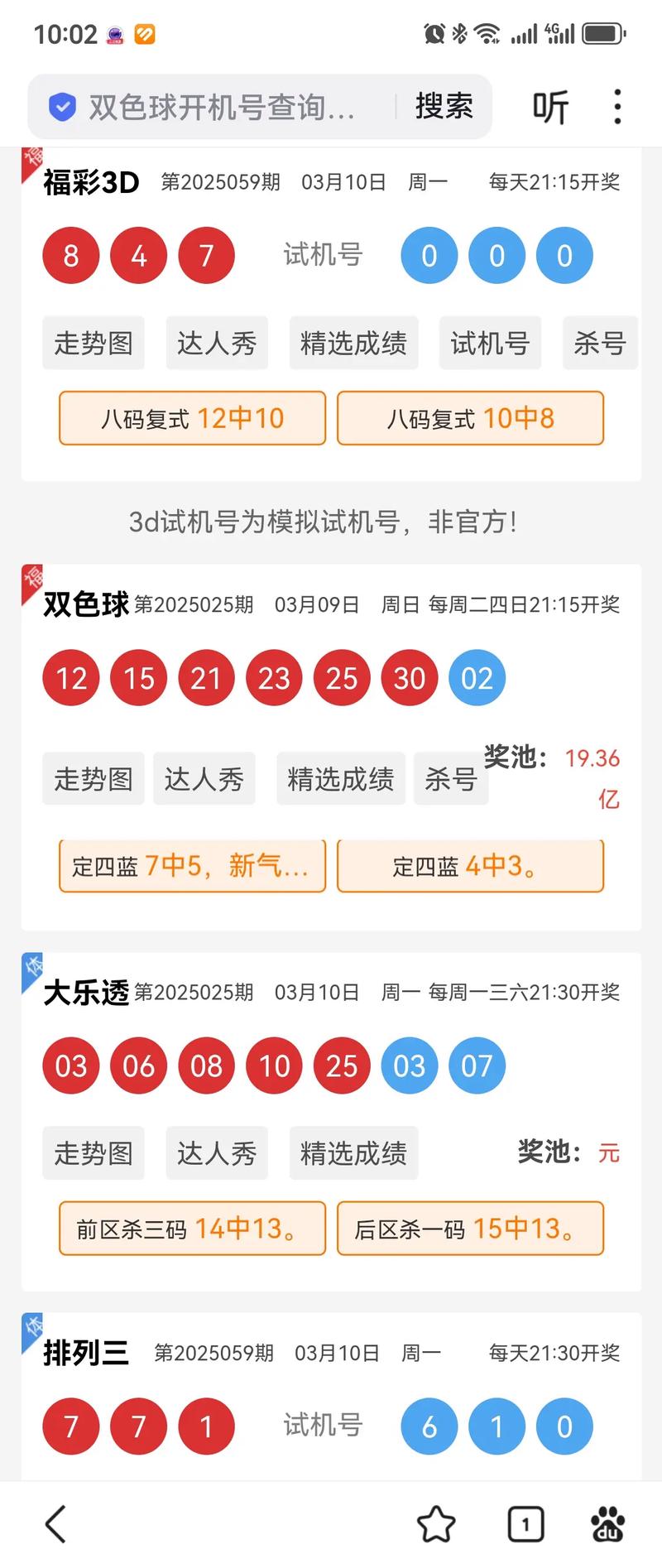Open 定四蓝 7中5 新气 link
The image size is (662, 1568).
point(191,866)
